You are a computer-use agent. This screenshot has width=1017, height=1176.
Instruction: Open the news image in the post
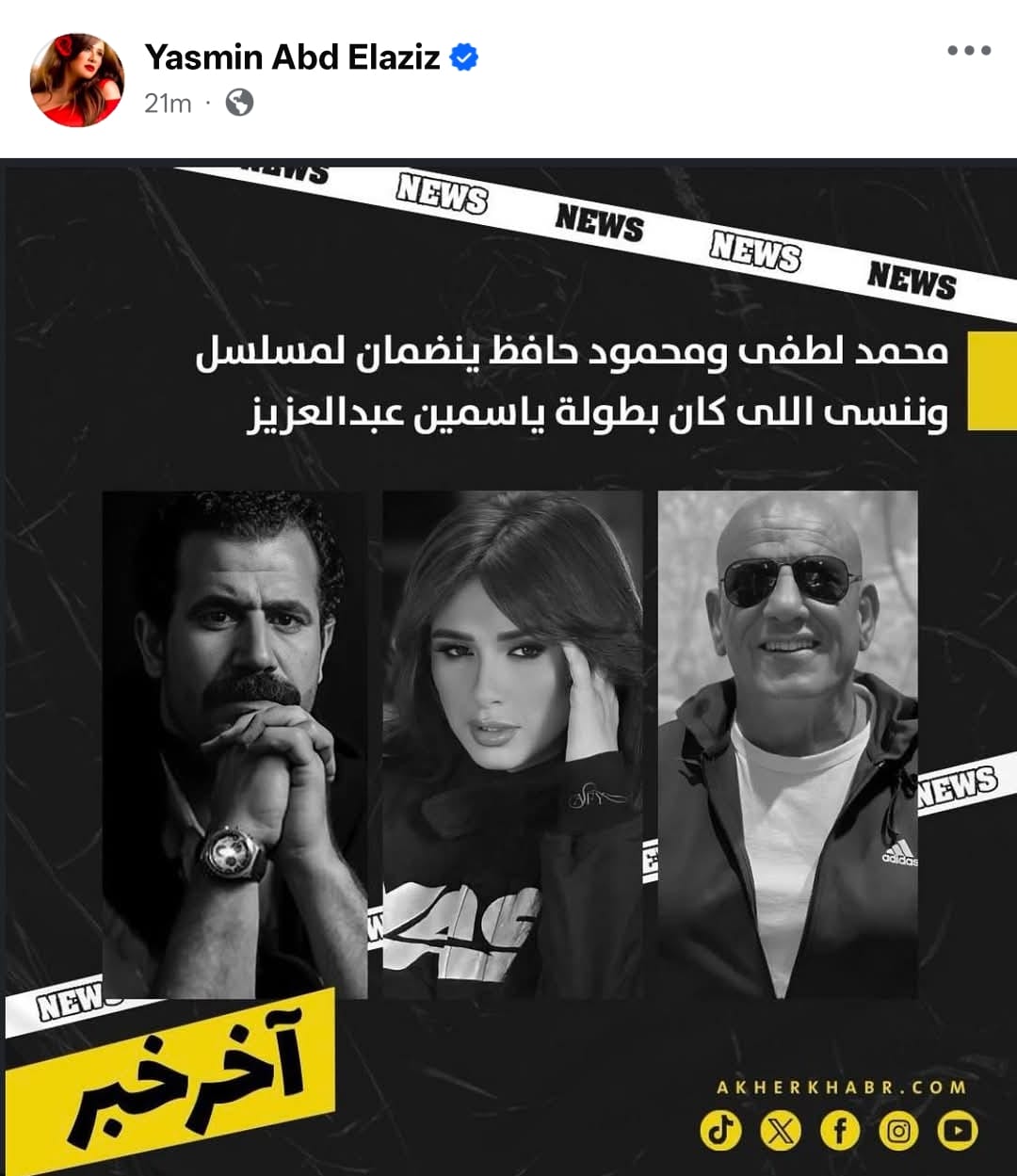(508, 669)
